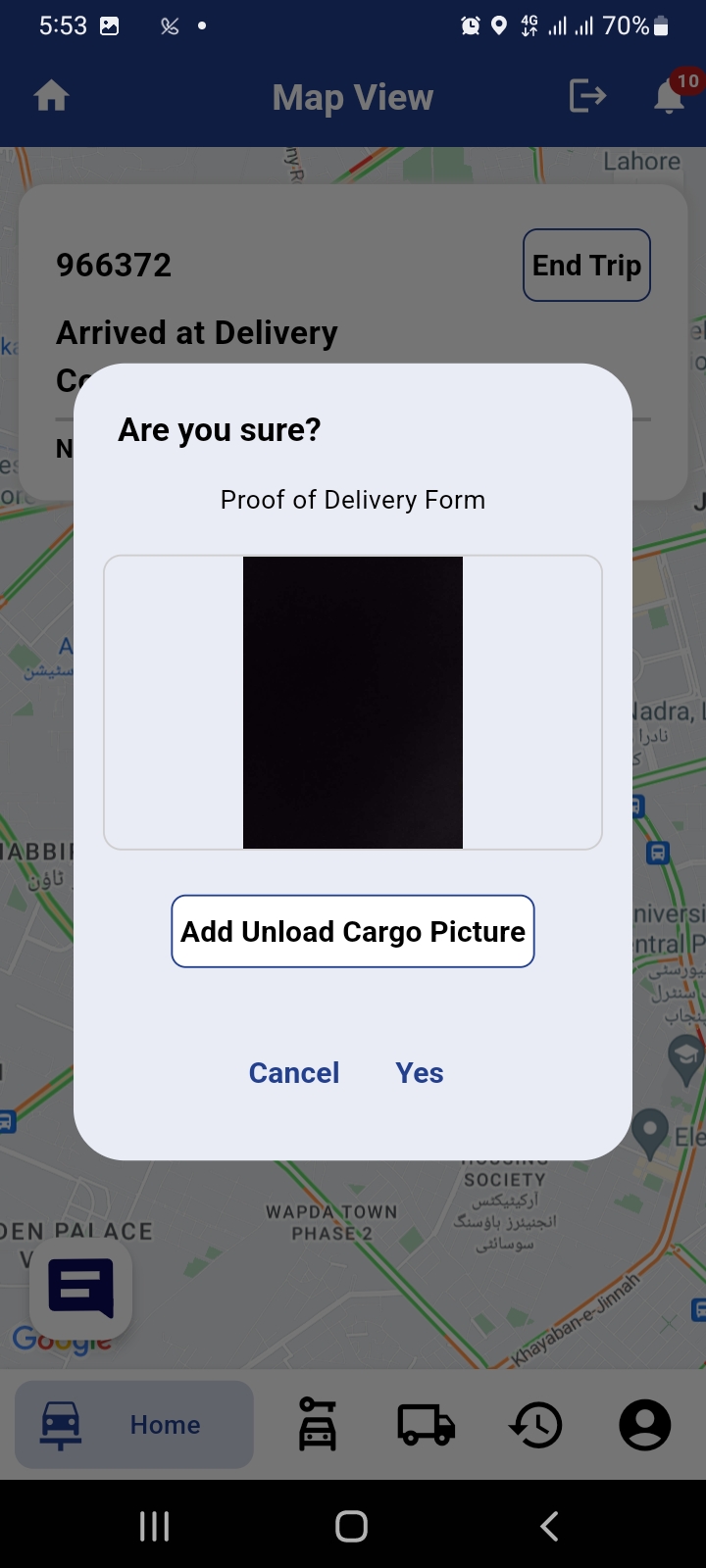
Task: Tap the trip history clock icon
Action: [x=535, y=1424]
